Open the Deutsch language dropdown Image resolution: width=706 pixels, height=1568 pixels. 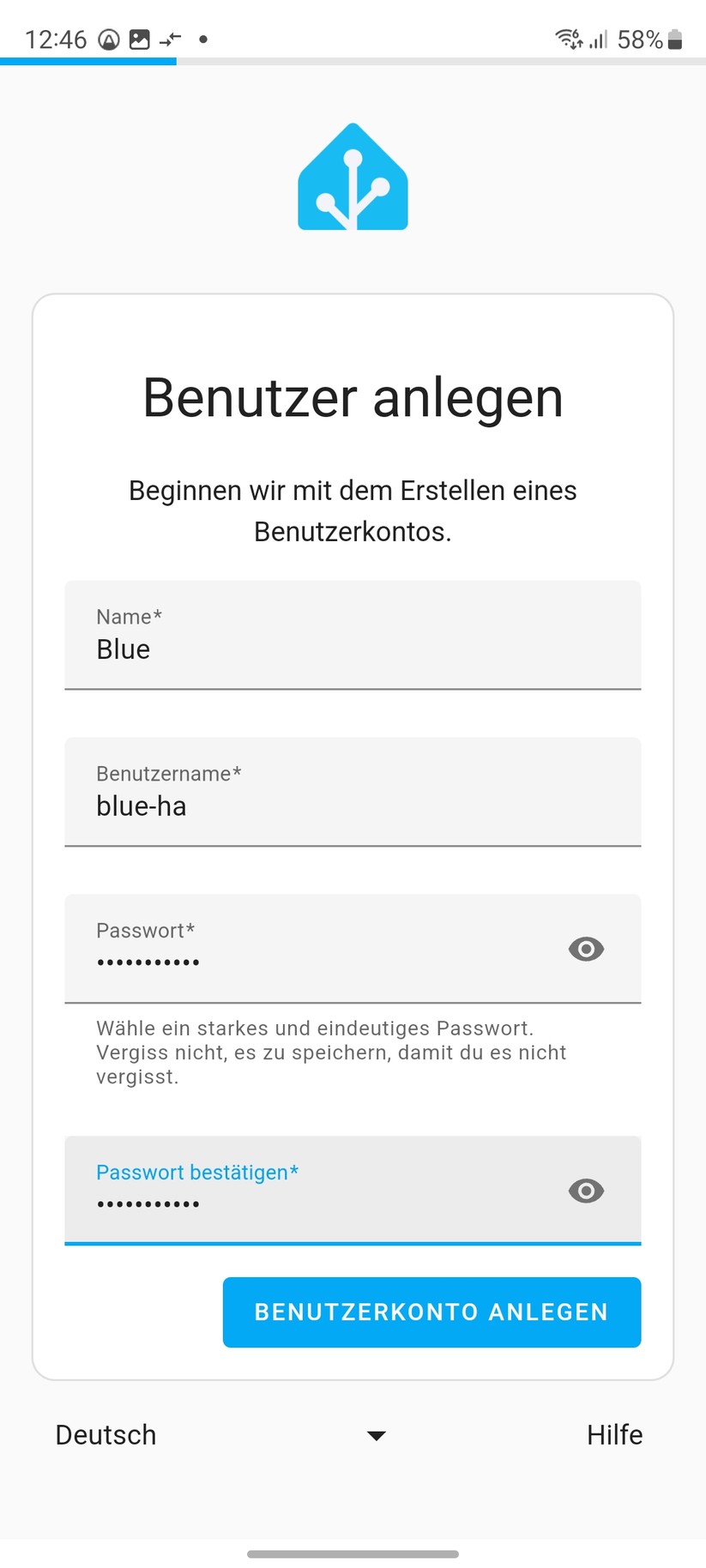tap(105, 1434)
